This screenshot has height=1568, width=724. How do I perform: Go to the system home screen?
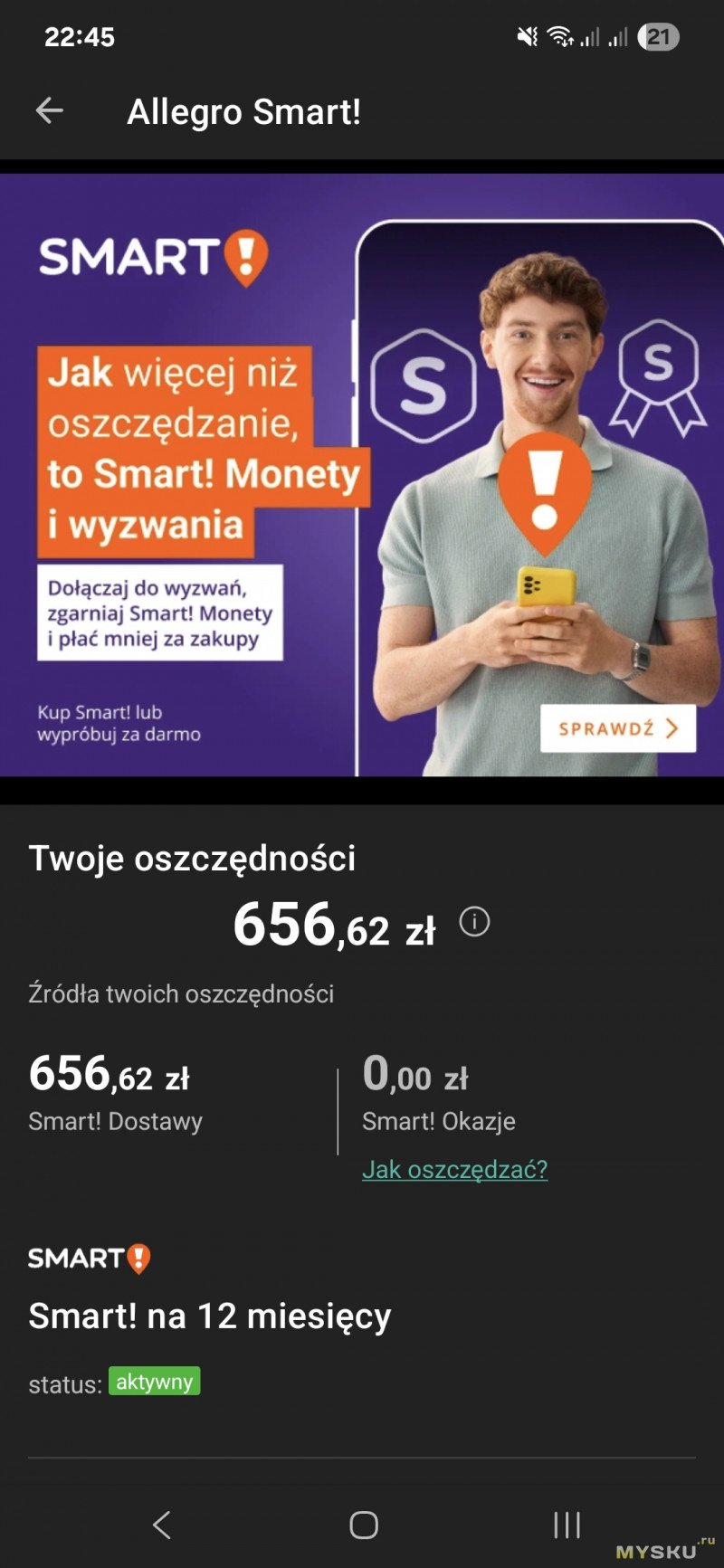(x=363, y=1525)
